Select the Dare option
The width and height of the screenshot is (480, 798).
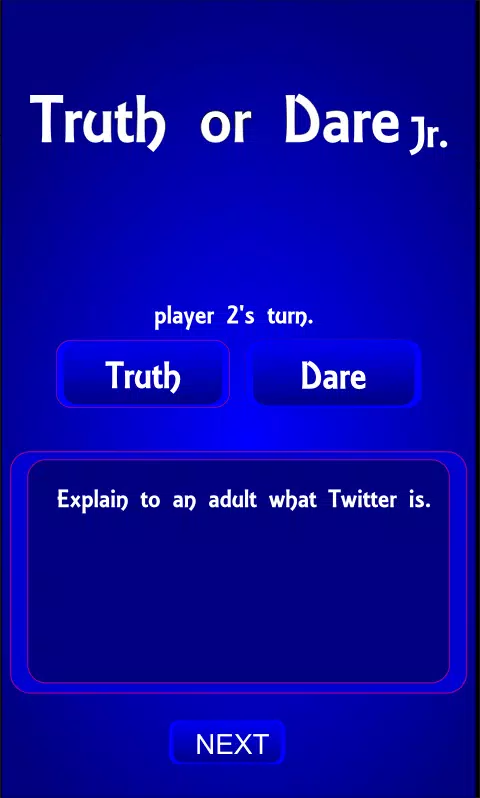pos(336,374)
